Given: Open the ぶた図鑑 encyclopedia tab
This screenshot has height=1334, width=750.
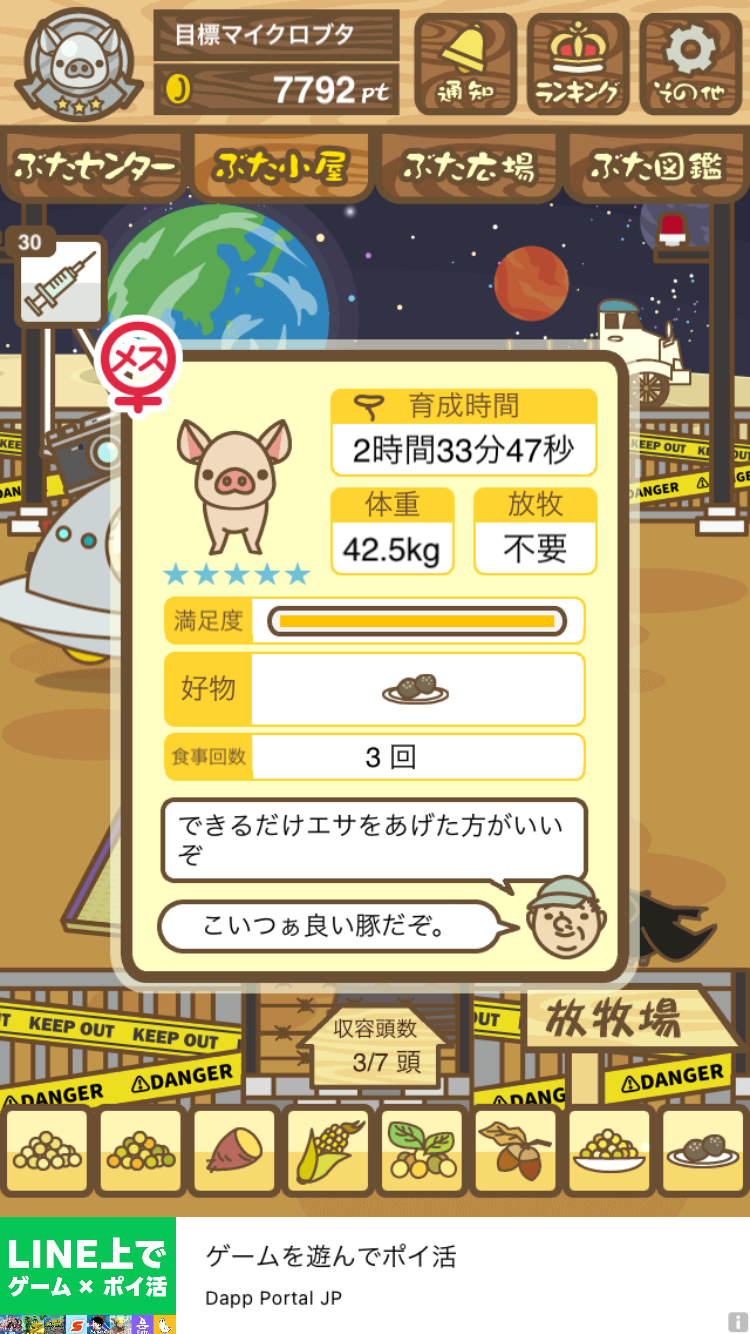Looking at the screenshot, I should coord(656,167).
